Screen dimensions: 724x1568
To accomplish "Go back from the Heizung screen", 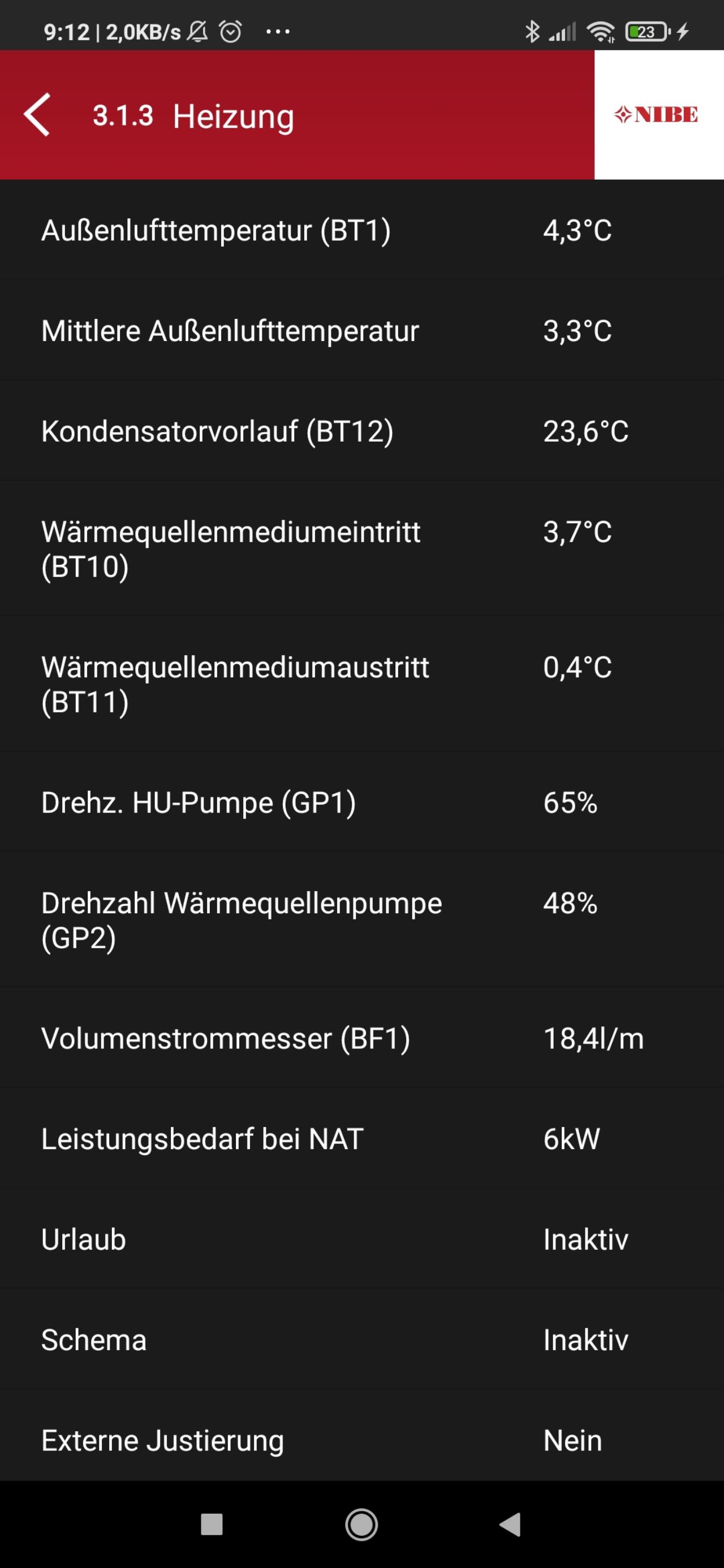I will coord(37,114).
